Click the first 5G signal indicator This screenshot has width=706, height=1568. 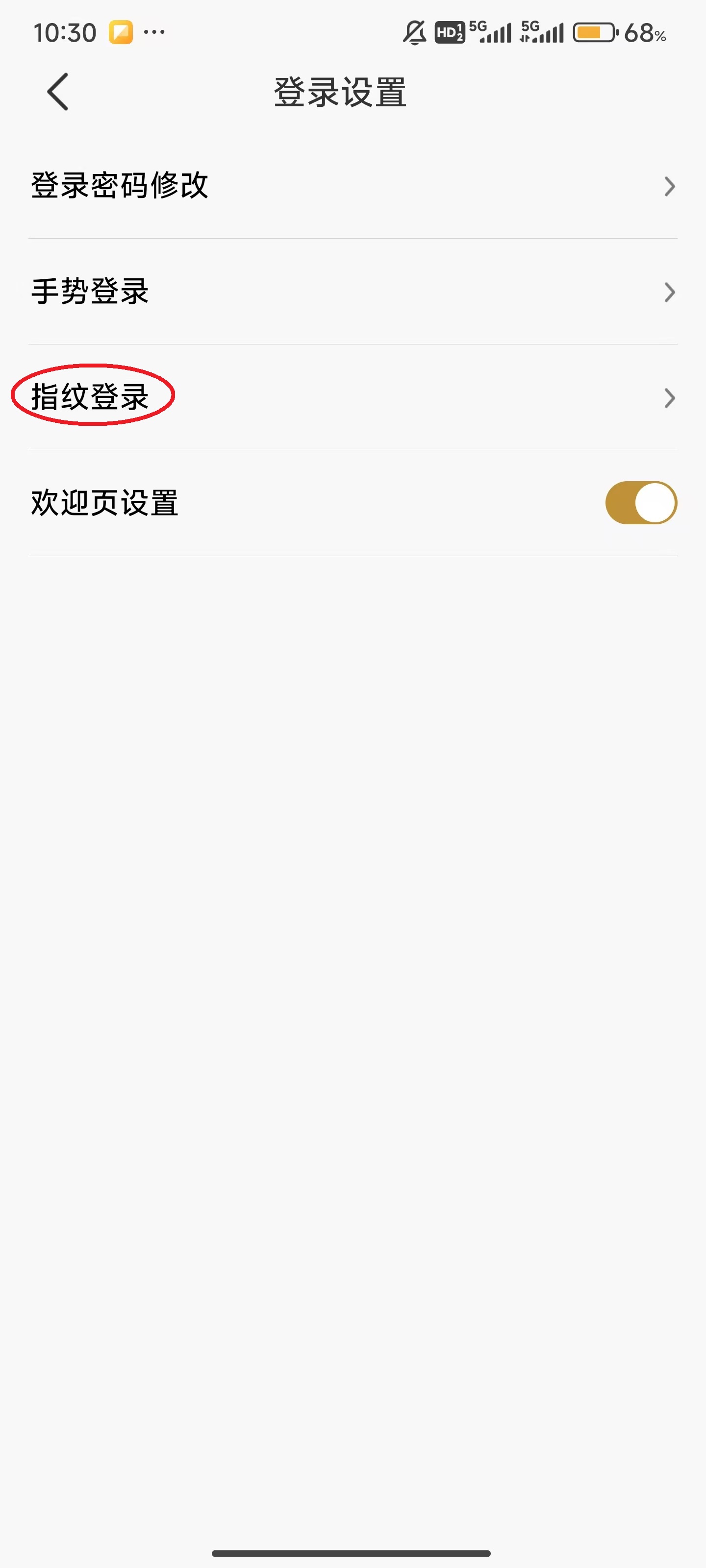pyautogui.click(x=491, y=33)
